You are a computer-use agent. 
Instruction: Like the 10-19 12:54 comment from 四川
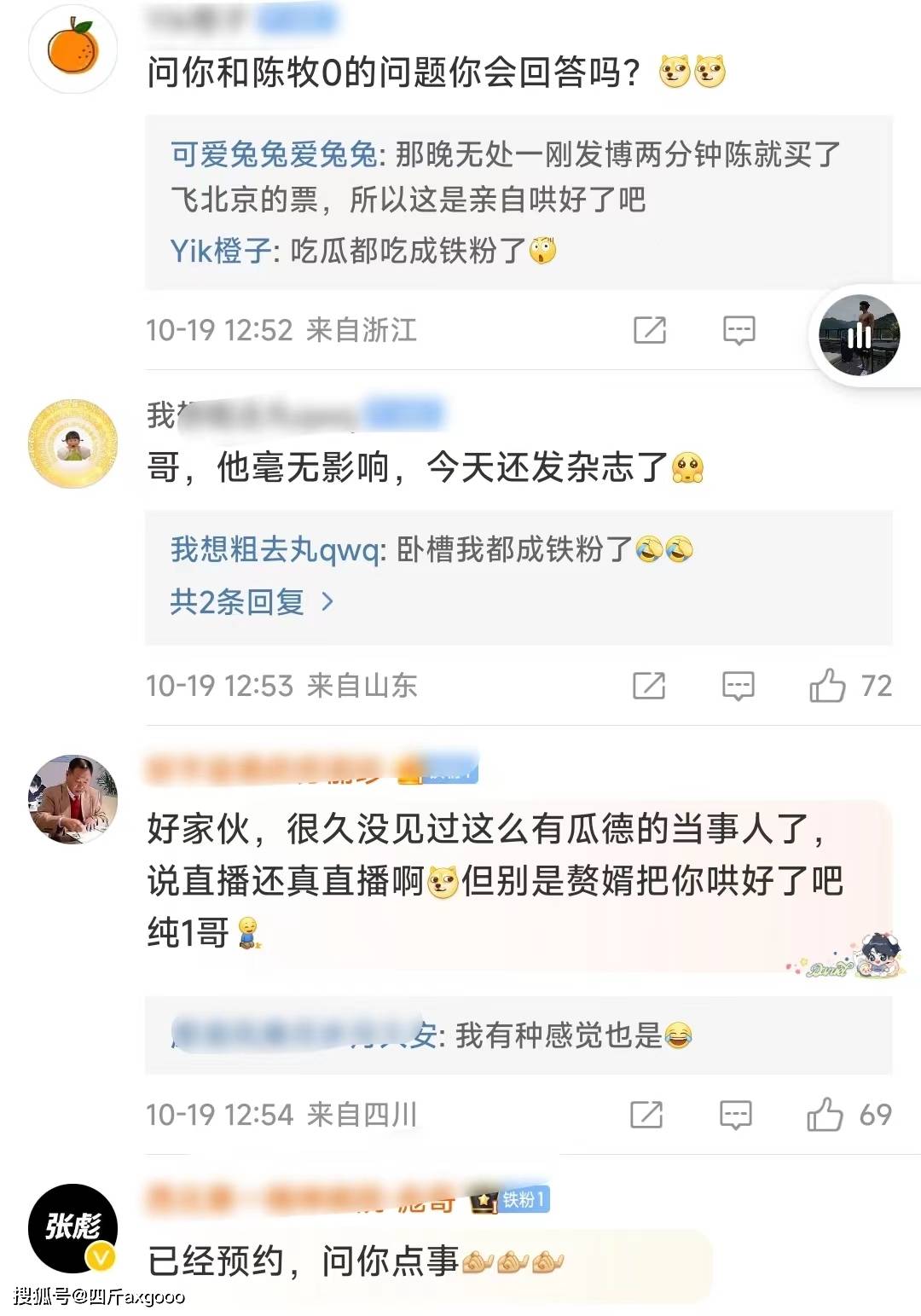click(x=825, y=1115)
